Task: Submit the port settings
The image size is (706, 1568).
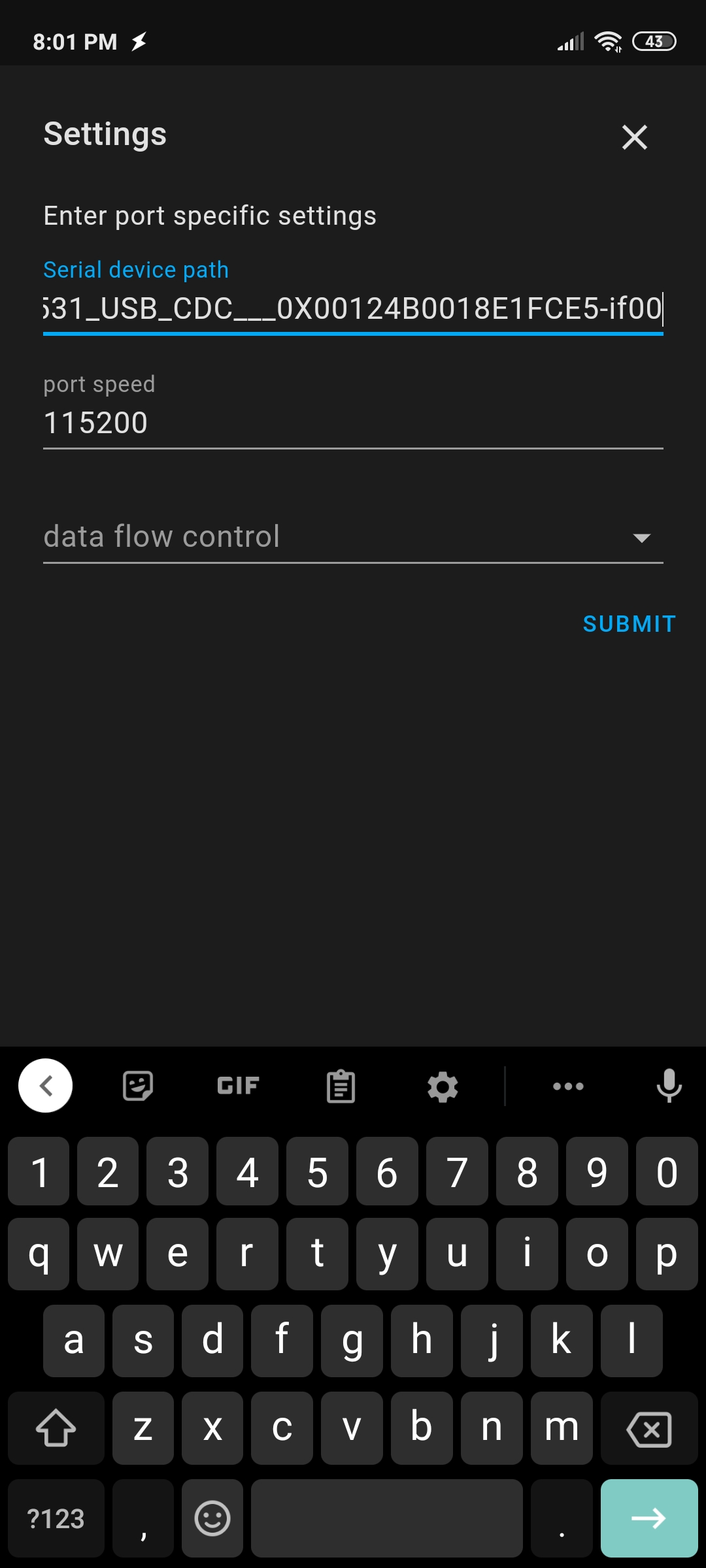Action: click(x=629, y=624)
